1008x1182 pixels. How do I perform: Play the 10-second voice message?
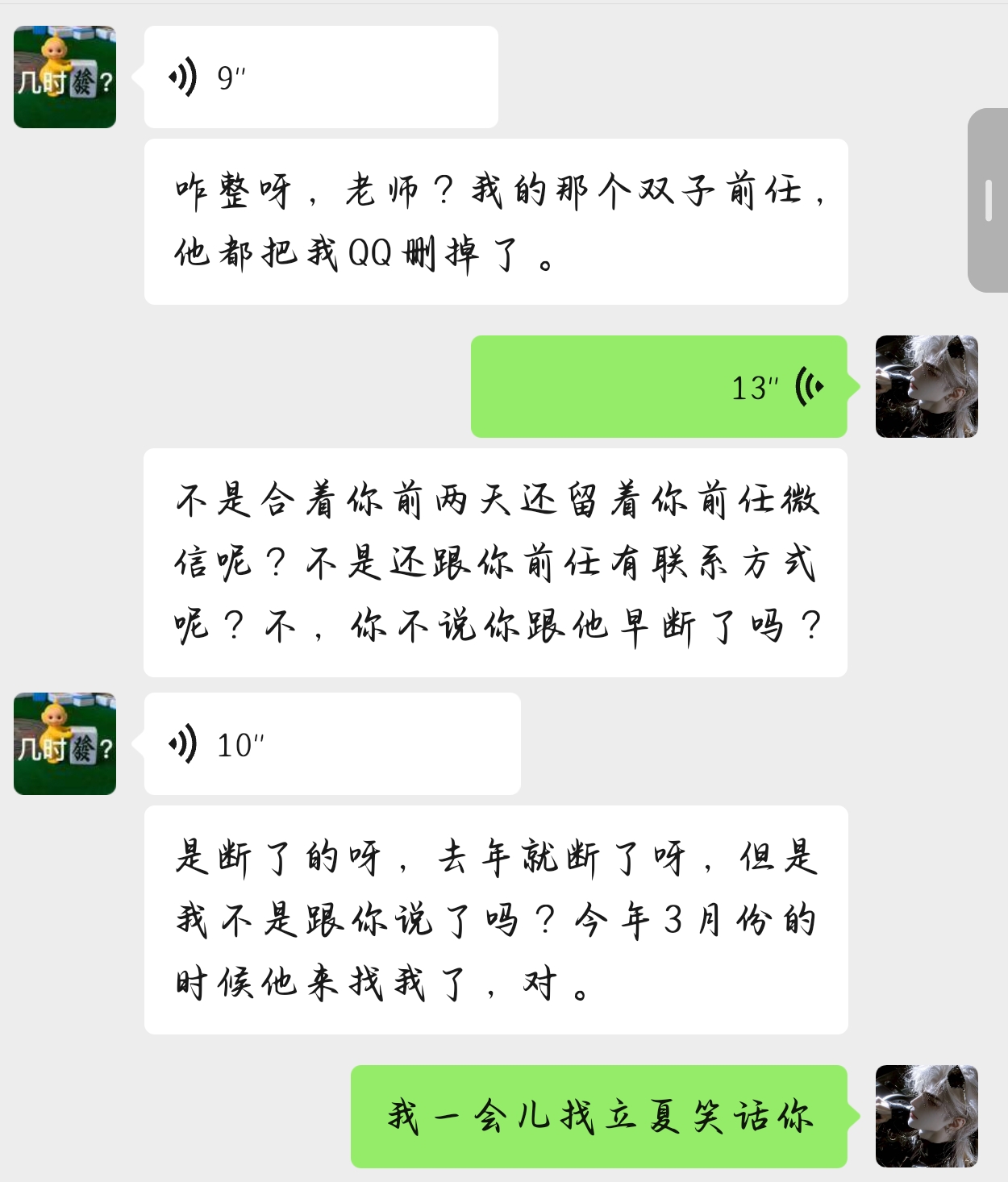332,743
